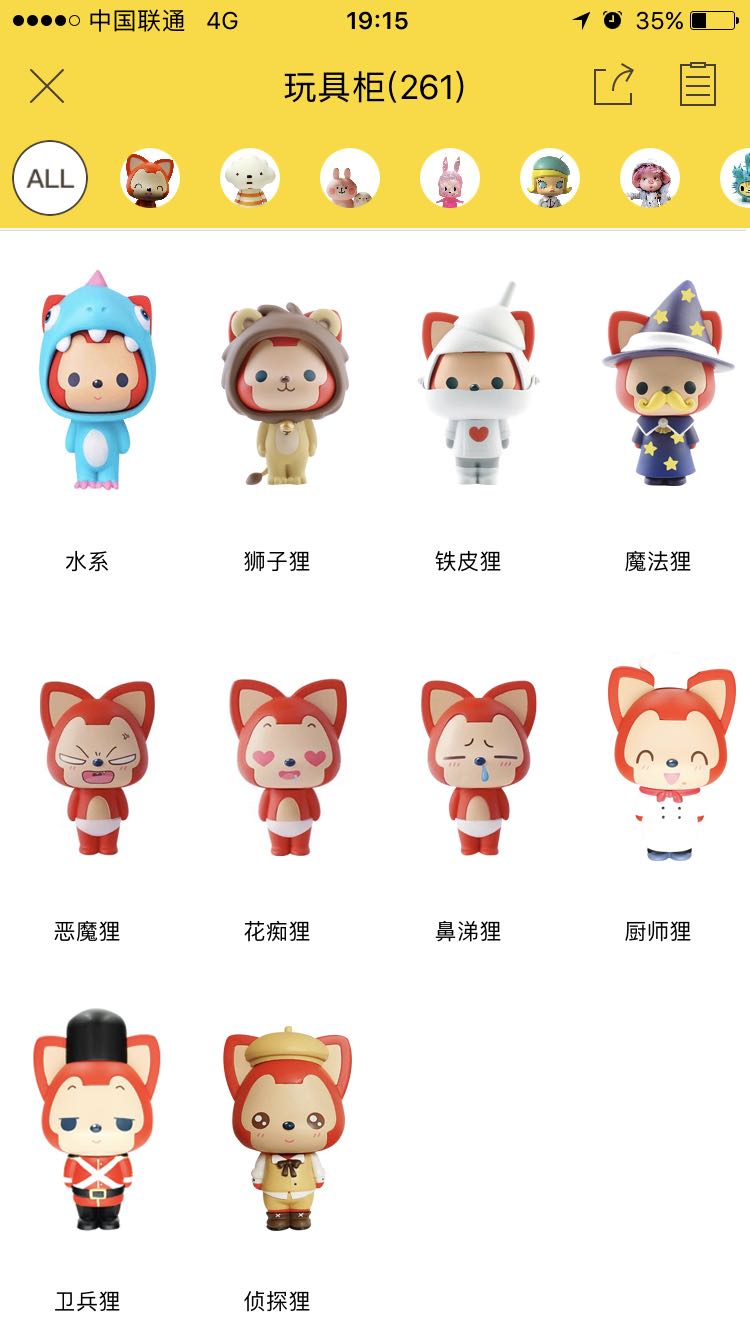The width and height of the screenshot is (750, 1334).
Task: Filter by the white fluffy character avatar
Action: click(x=250, y=179)
